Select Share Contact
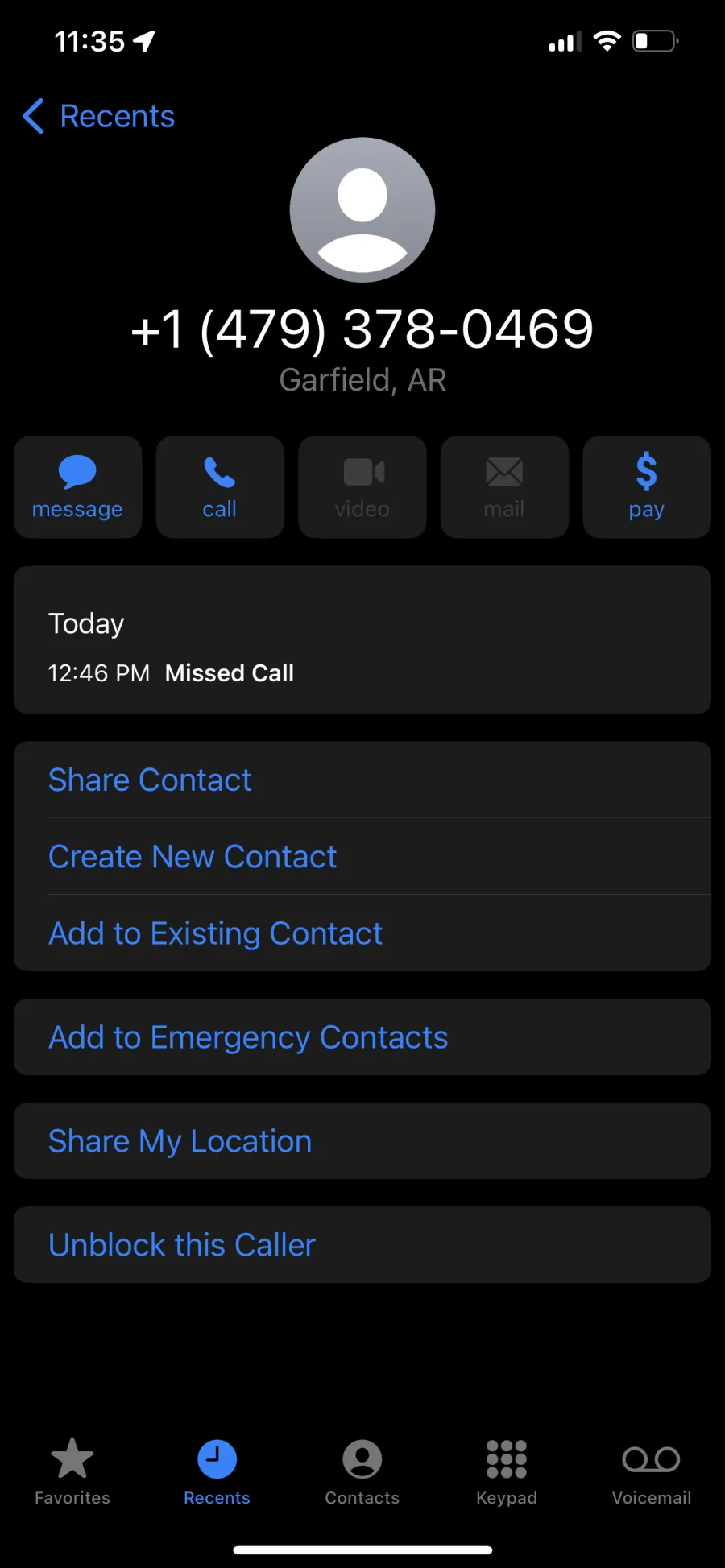 tap(362, 780)
